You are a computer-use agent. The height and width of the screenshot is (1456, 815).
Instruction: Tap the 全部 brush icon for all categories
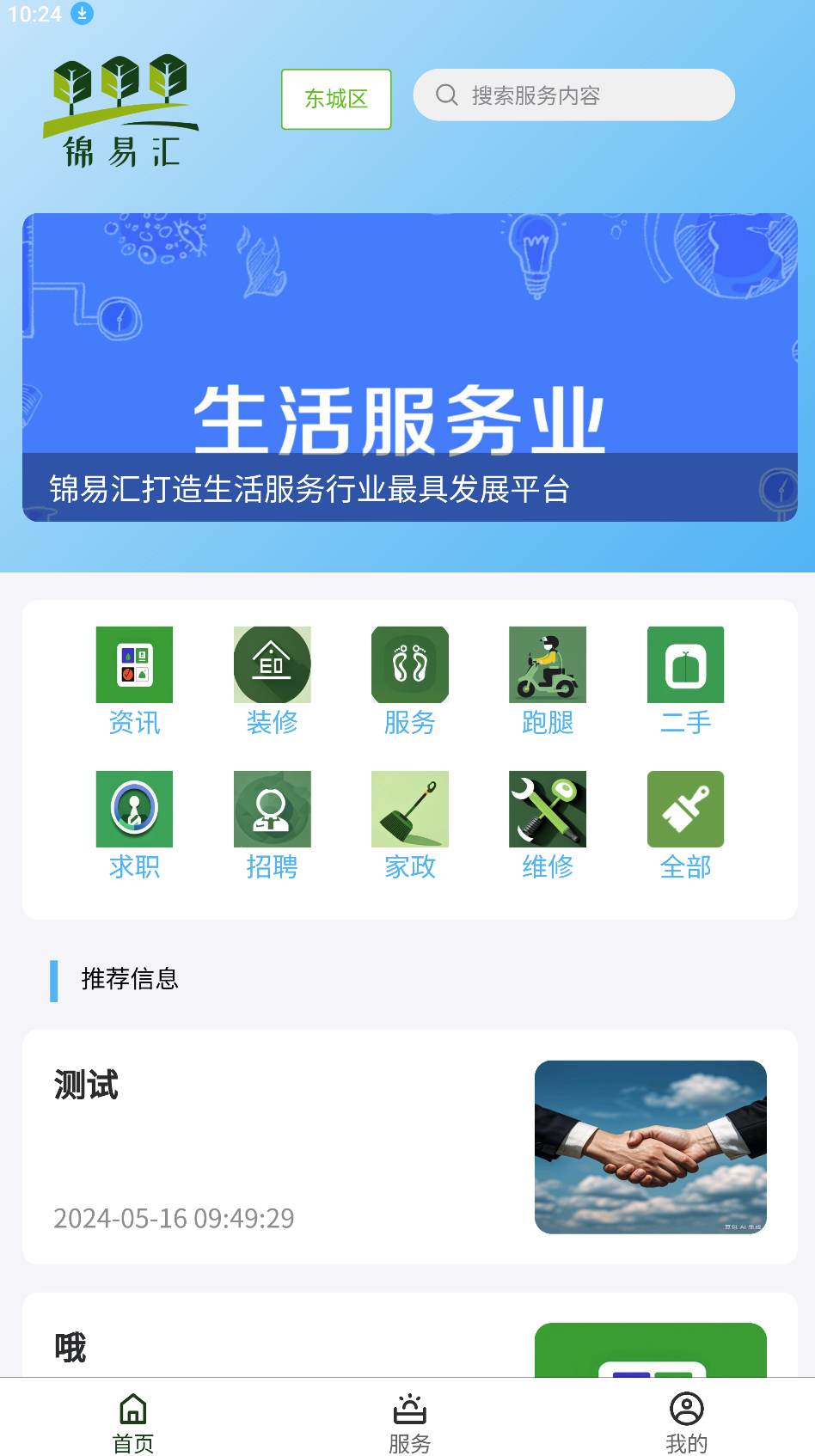(x=685, y=809)
